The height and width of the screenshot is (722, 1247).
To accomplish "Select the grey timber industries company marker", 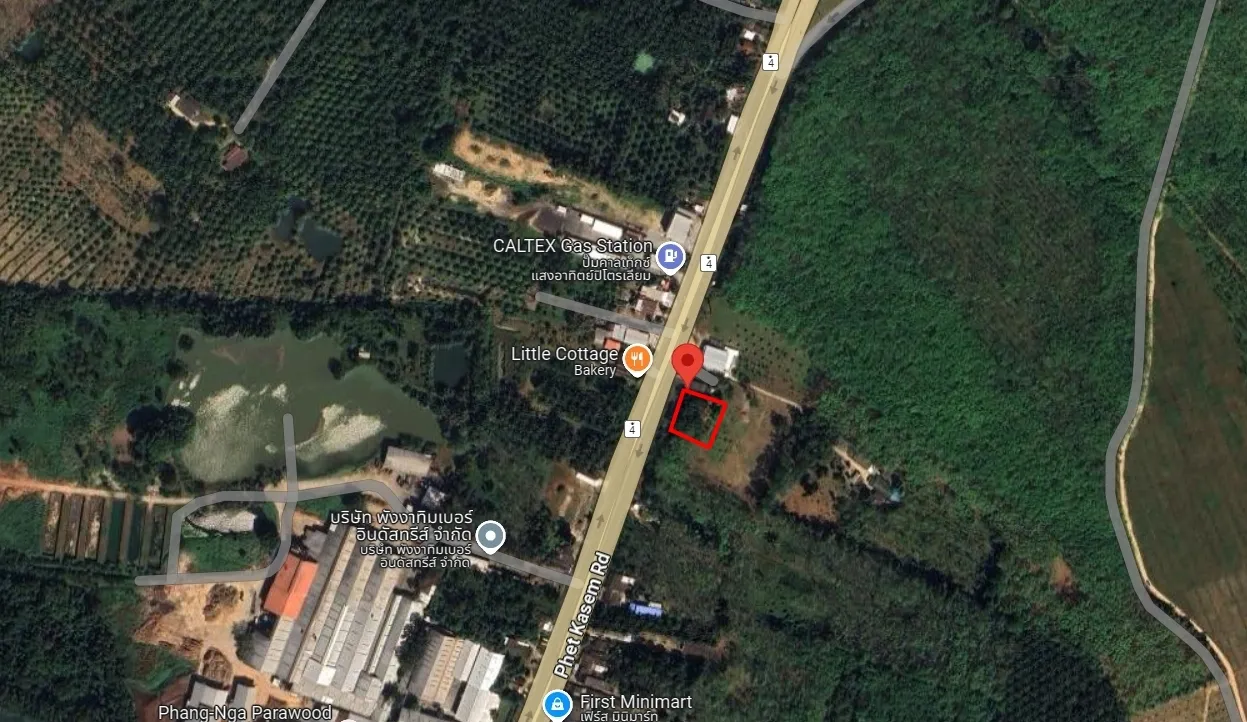I will 490,537.
